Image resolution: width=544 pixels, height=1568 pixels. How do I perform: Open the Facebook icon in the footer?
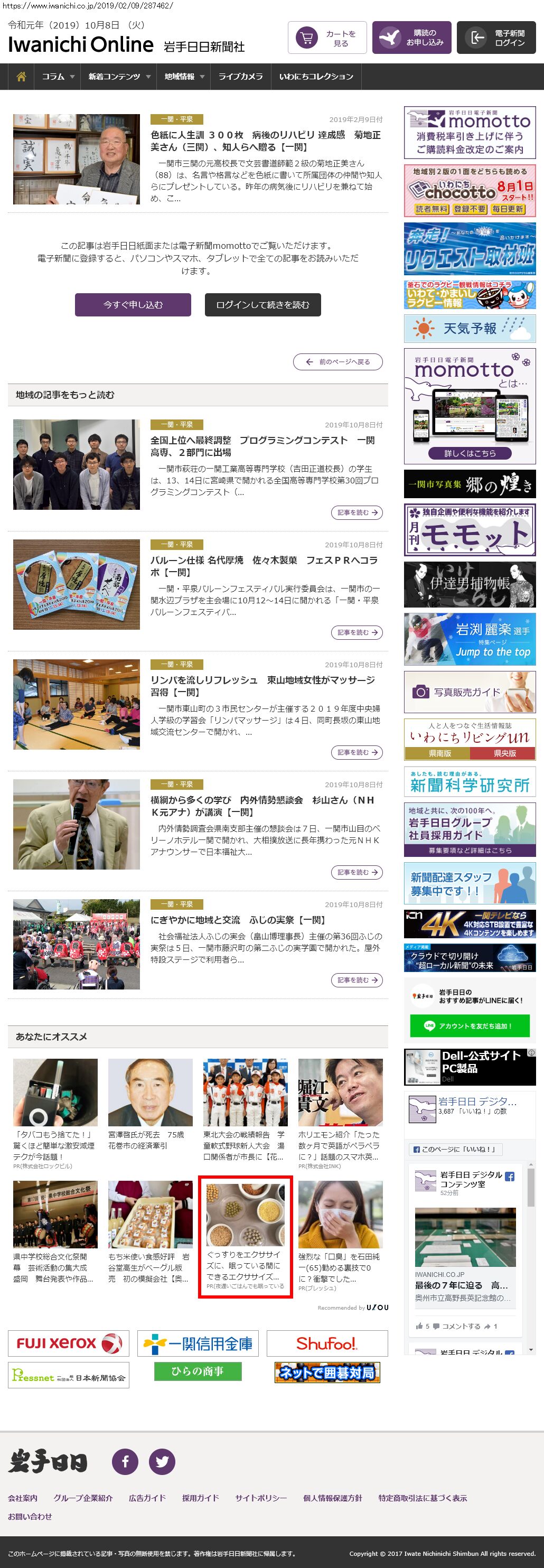pos(125,1461)
